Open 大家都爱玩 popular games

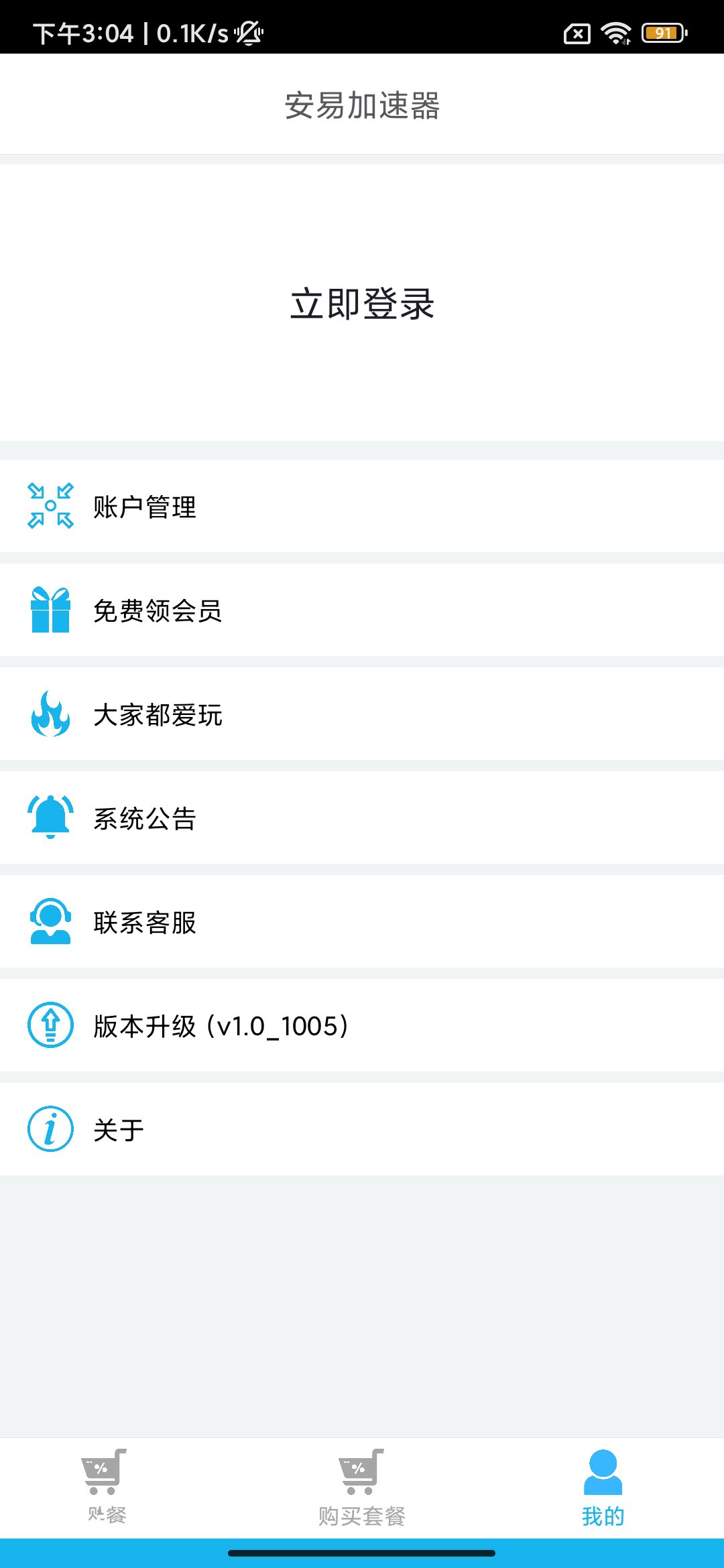[362, 714]
